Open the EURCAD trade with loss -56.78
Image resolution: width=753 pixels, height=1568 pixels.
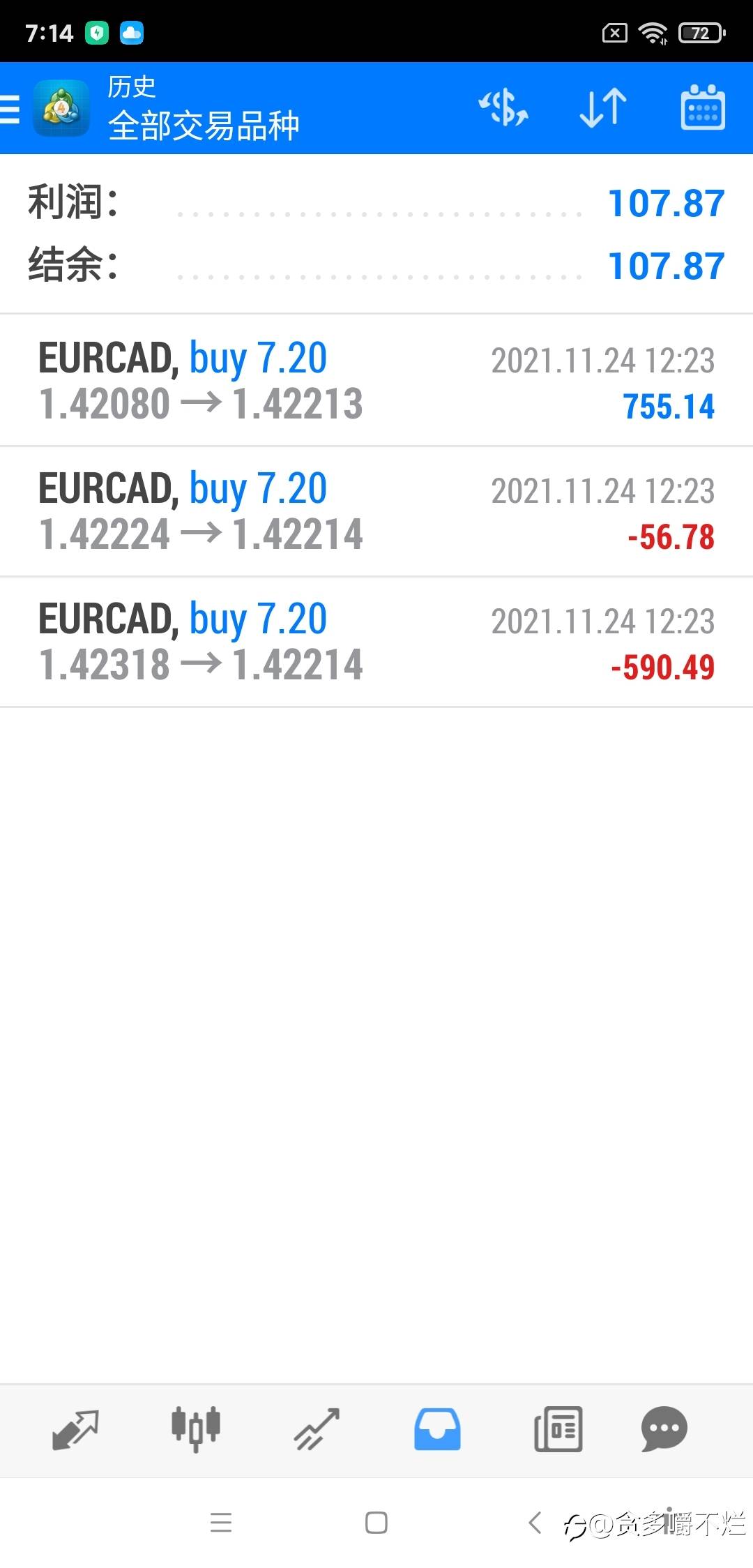tap(376, 511)
